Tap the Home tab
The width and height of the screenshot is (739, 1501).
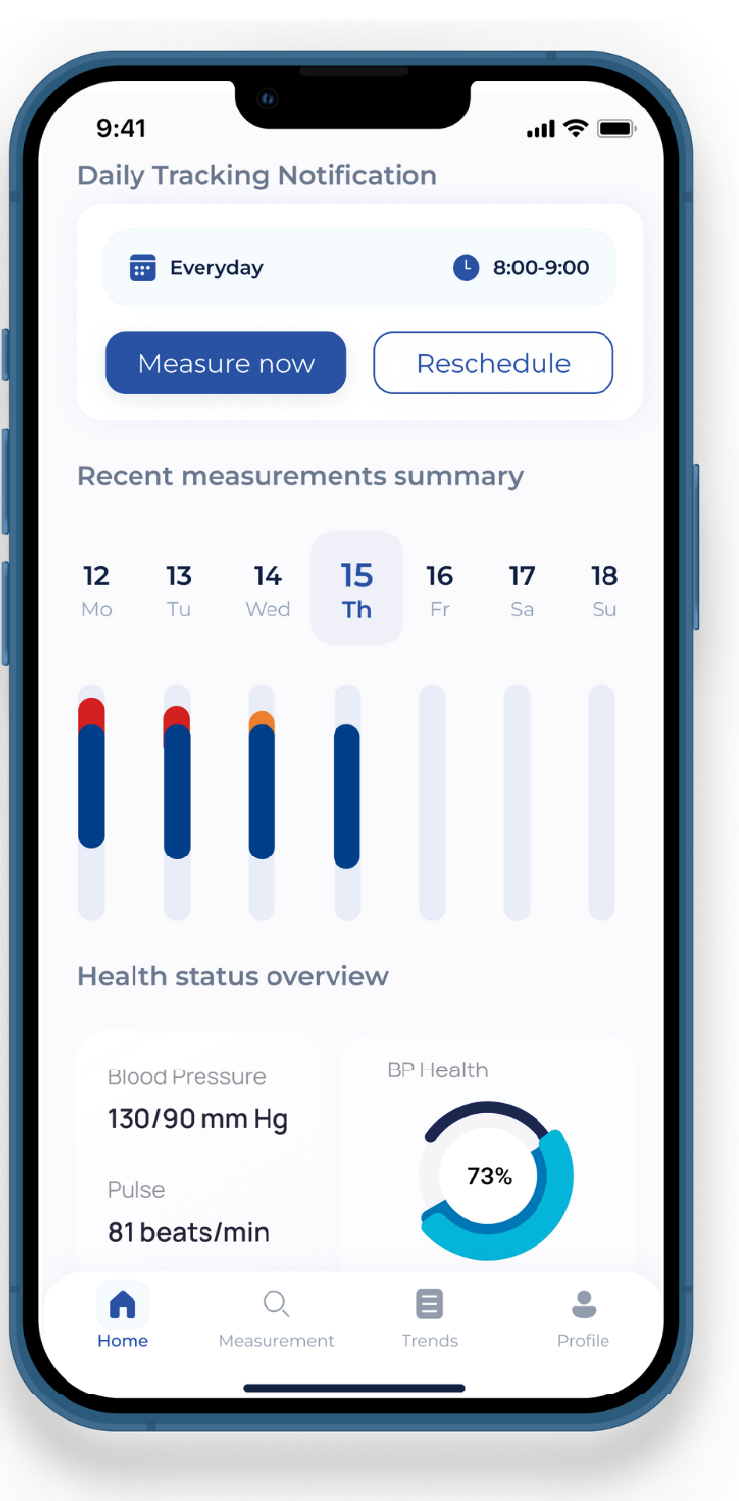(x=123, y=1319)
